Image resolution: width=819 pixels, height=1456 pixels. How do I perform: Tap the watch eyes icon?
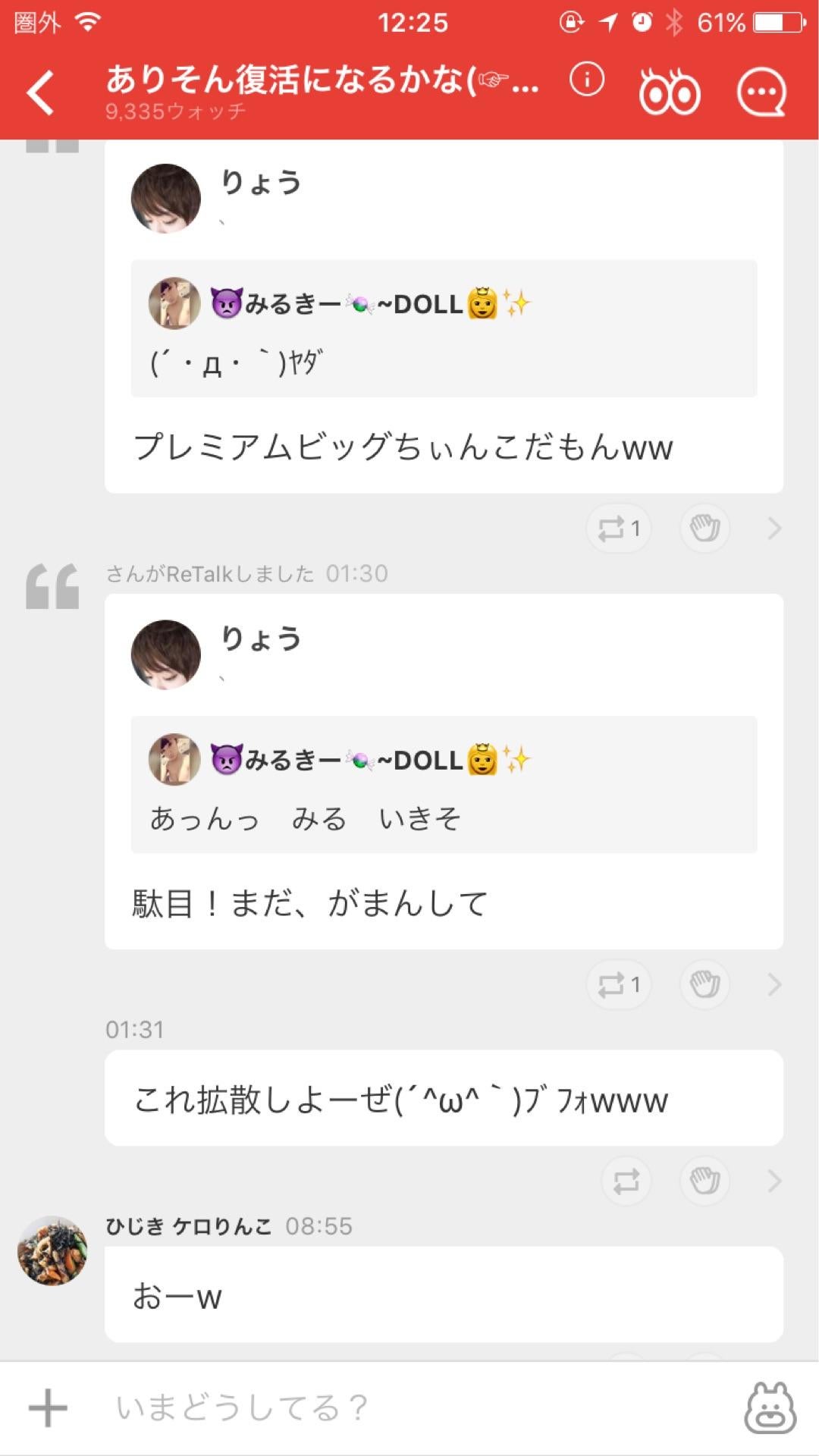click(x=670, y=93)
